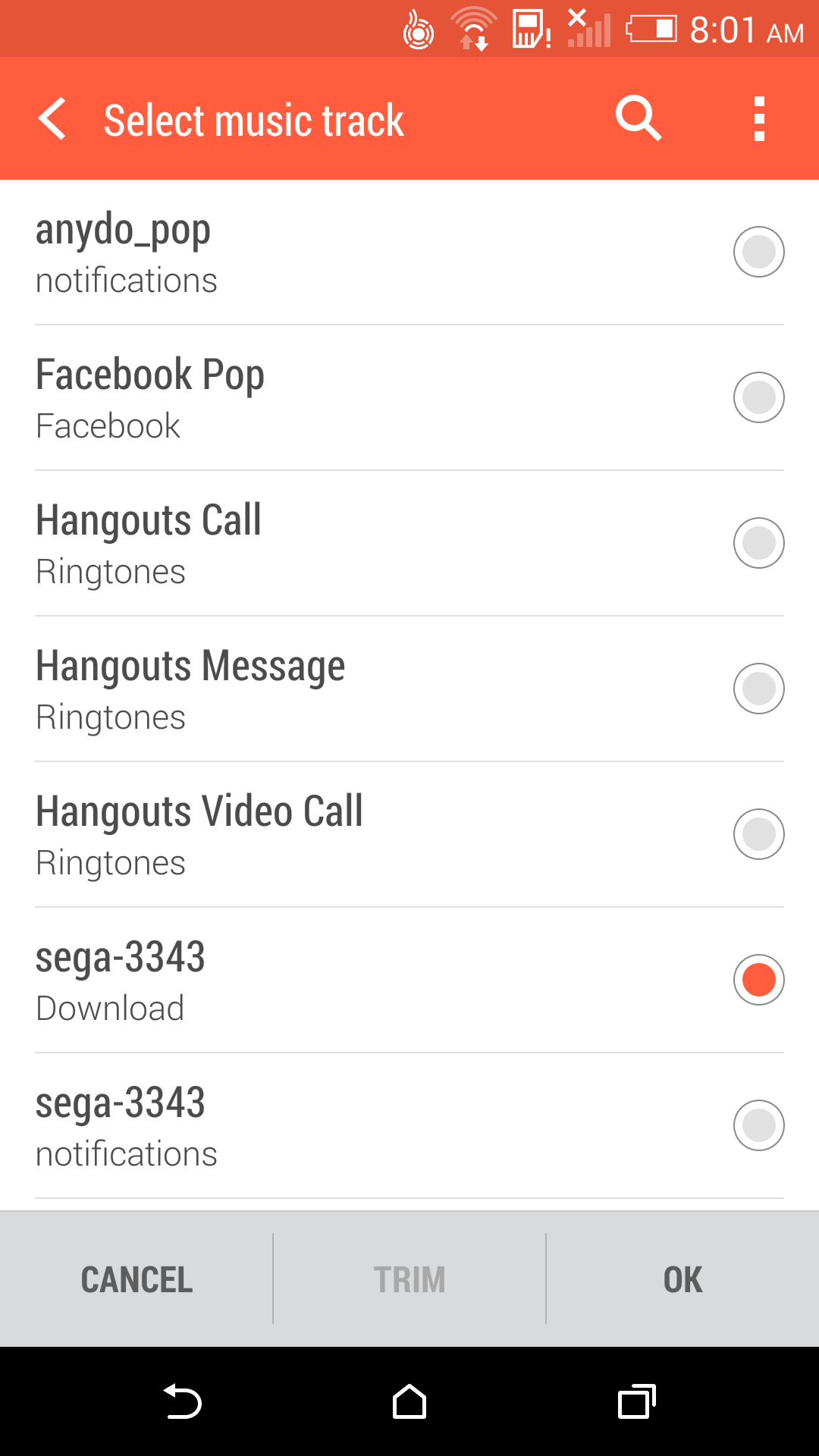Select sega-3343 from notifications

click(x=758, y=1125)
